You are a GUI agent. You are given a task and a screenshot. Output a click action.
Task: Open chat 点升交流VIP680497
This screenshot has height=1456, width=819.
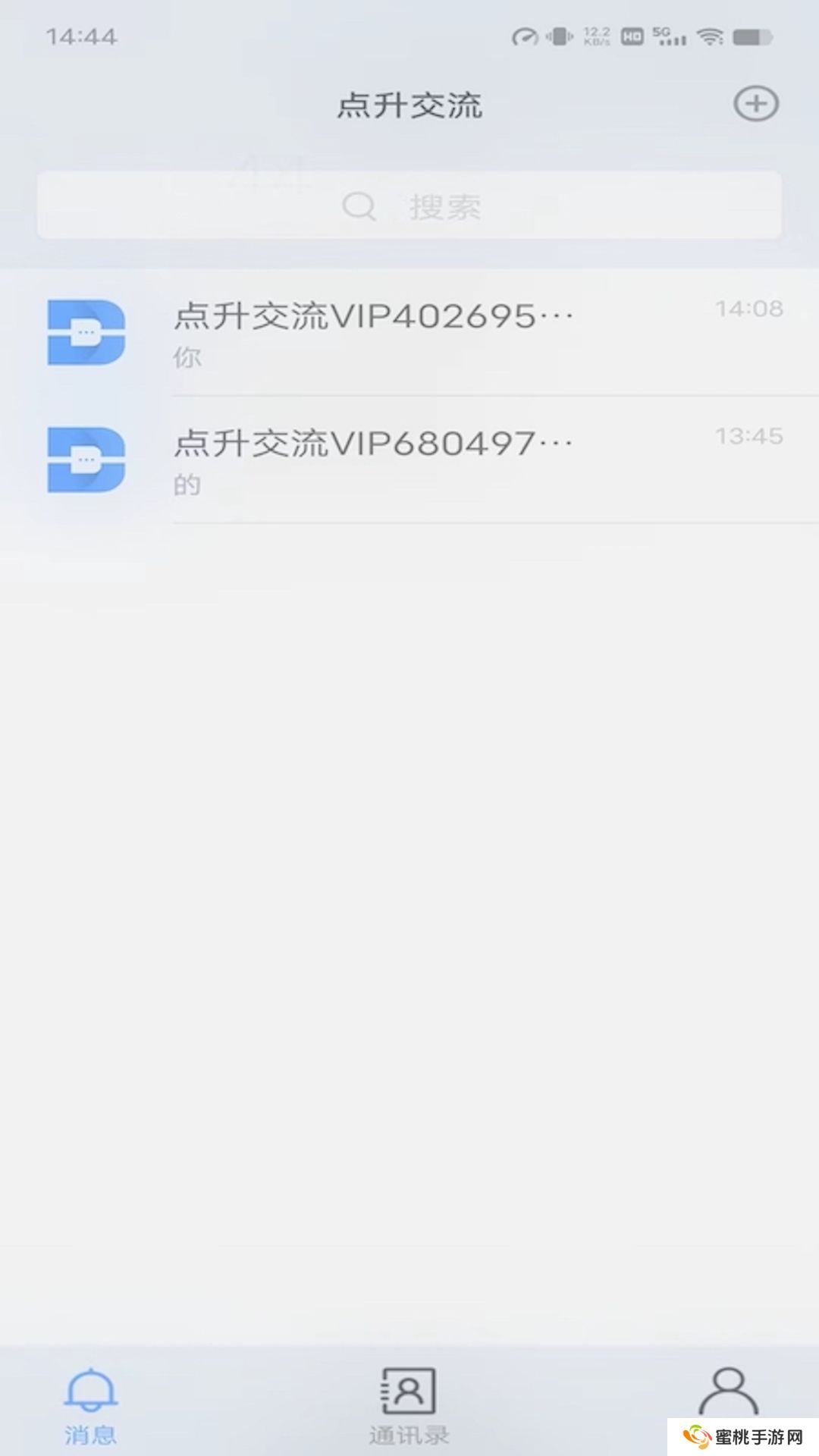click(372, 457)
